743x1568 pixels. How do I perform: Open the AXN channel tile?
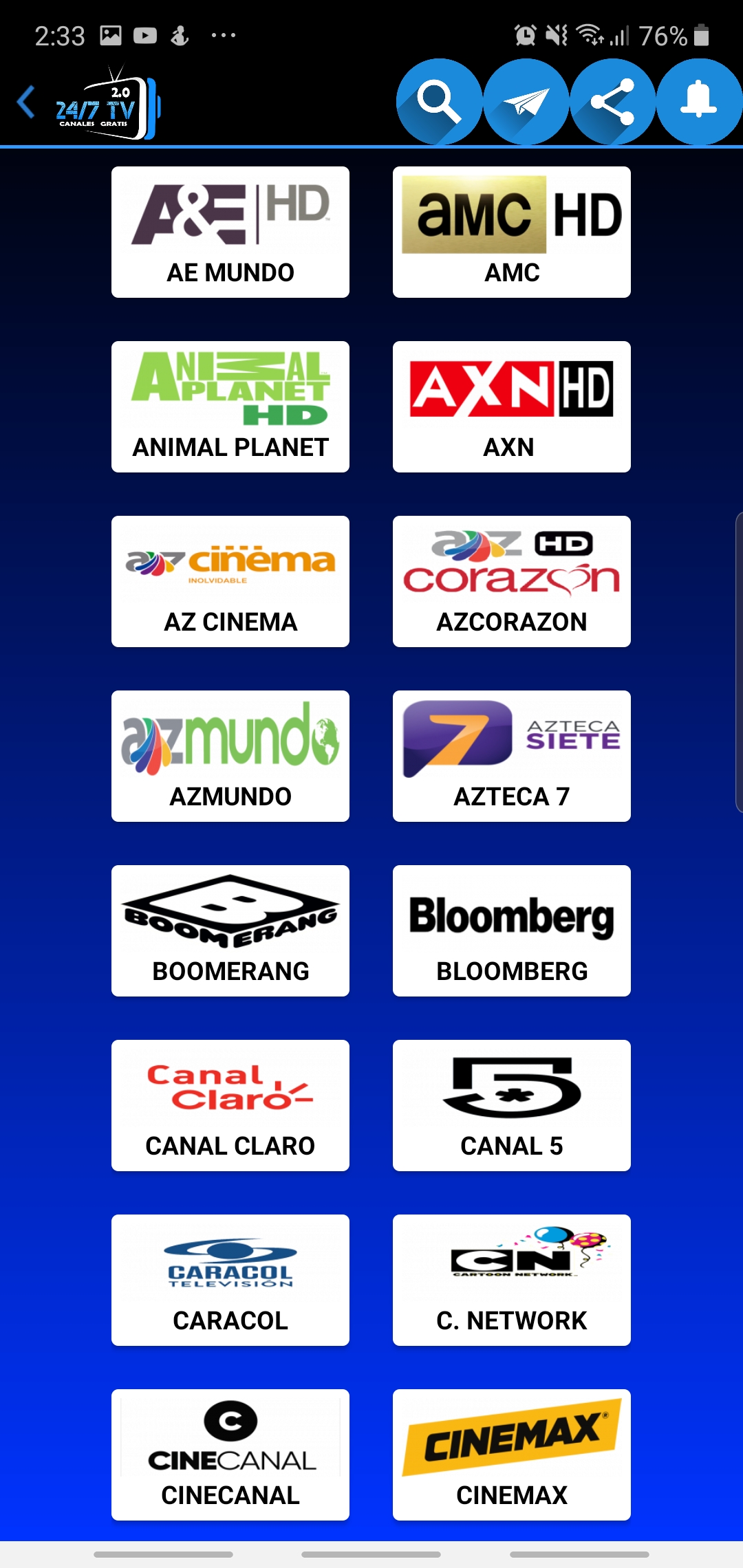(x=512, y=406)
